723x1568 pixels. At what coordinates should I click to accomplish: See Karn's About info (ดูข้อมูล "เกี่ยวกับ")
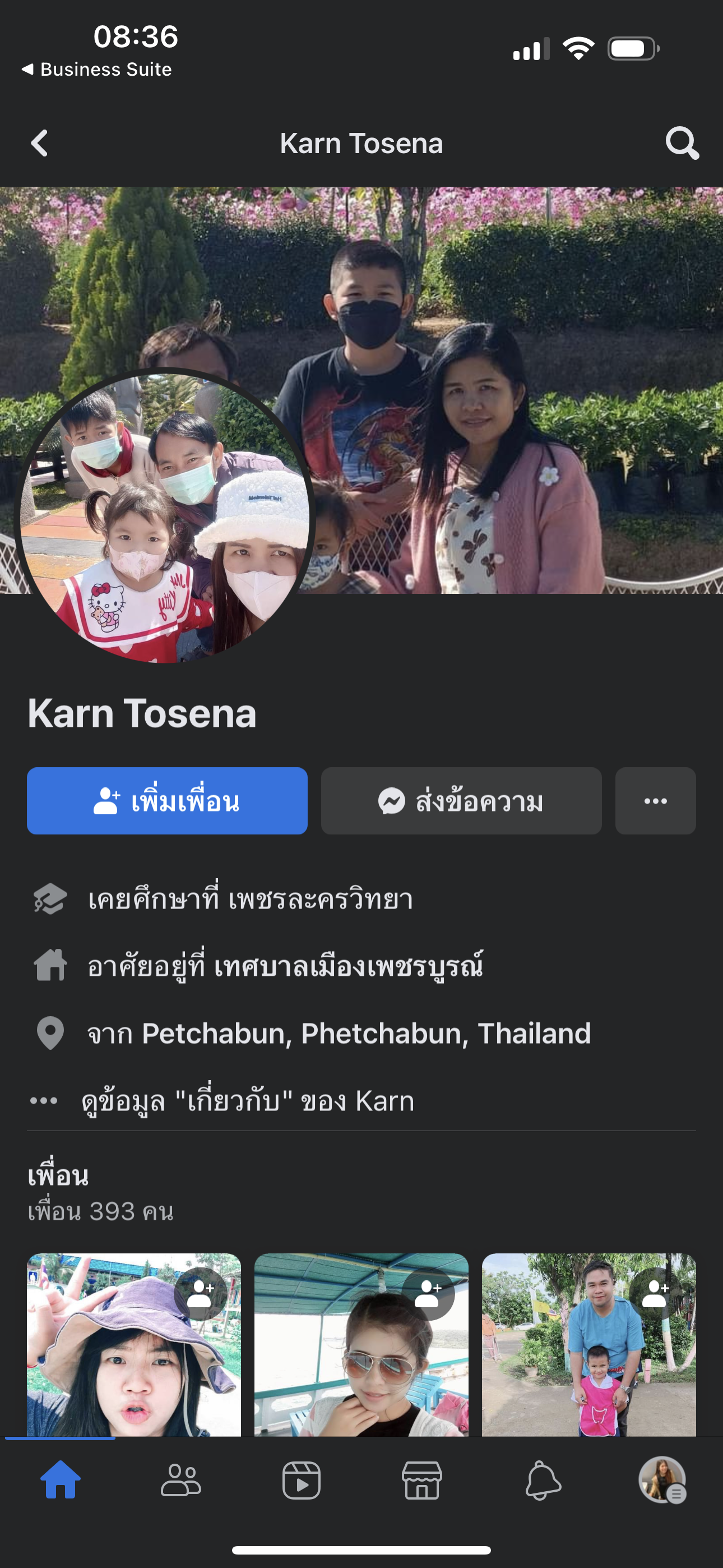tap(247, 1100)
